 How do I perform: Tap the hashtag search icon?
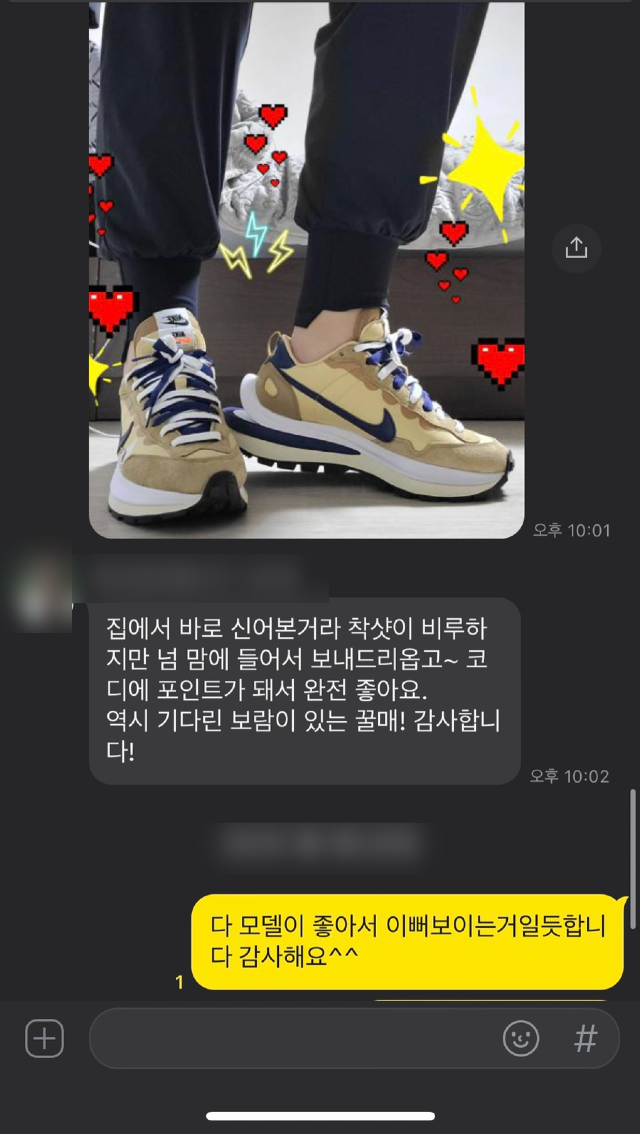click(x=586, y=1039)
